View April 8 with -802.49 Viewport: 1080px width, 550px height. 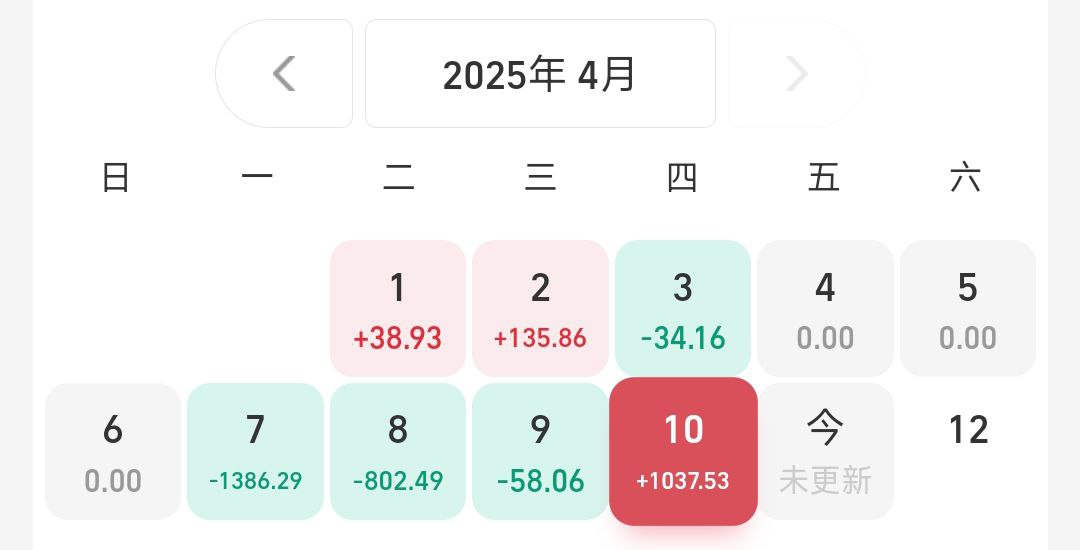click(x=398, y=451)
